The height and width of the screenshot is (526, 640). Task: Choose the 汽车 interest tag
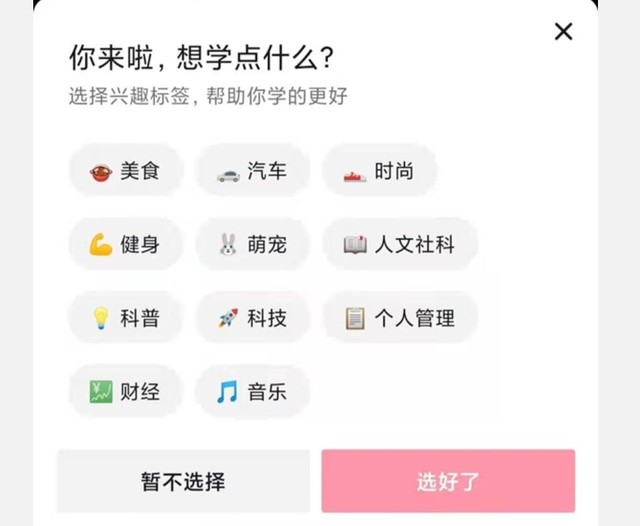(x=252, y=171)
